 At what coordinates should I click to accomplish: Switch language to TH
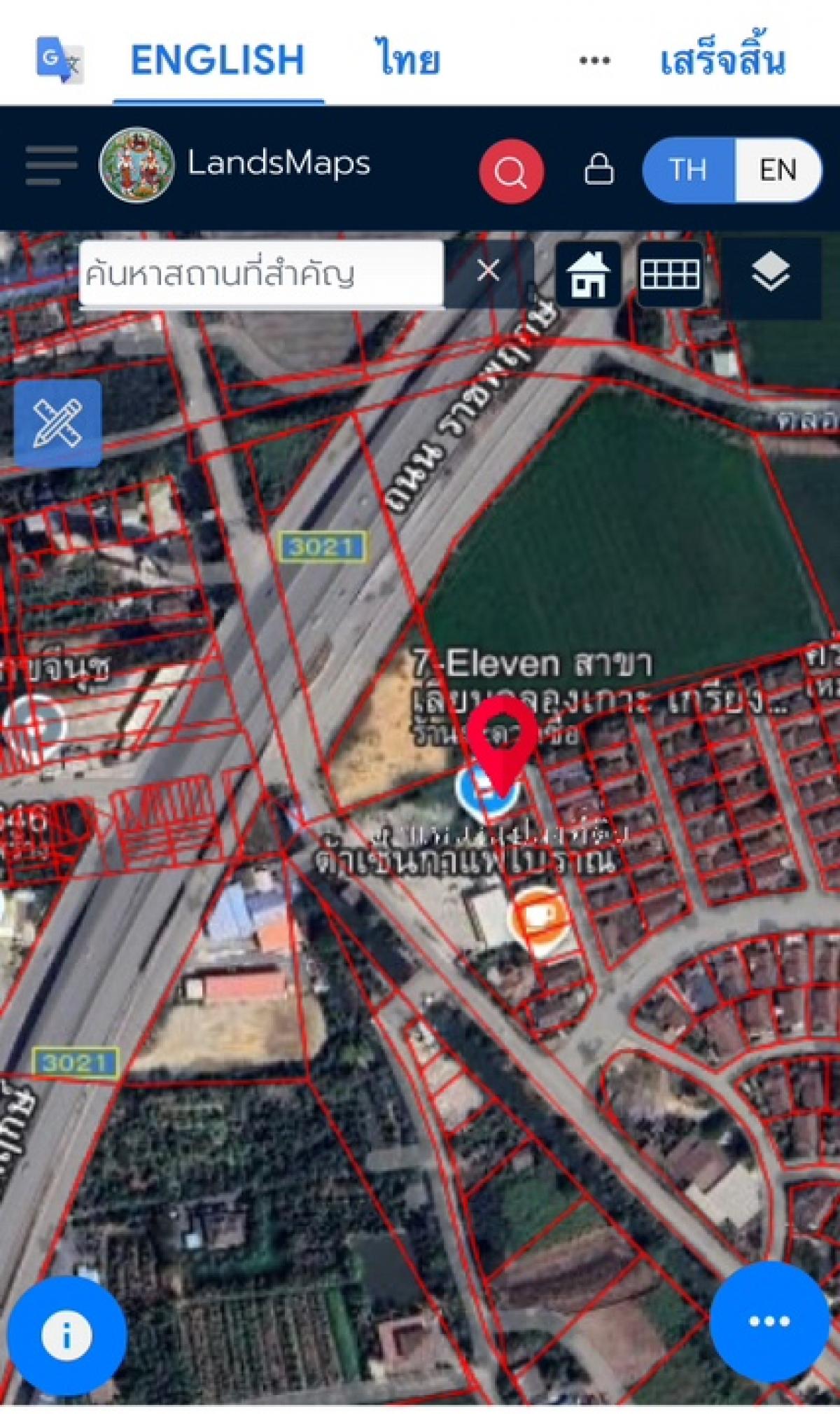pos(688,170)
